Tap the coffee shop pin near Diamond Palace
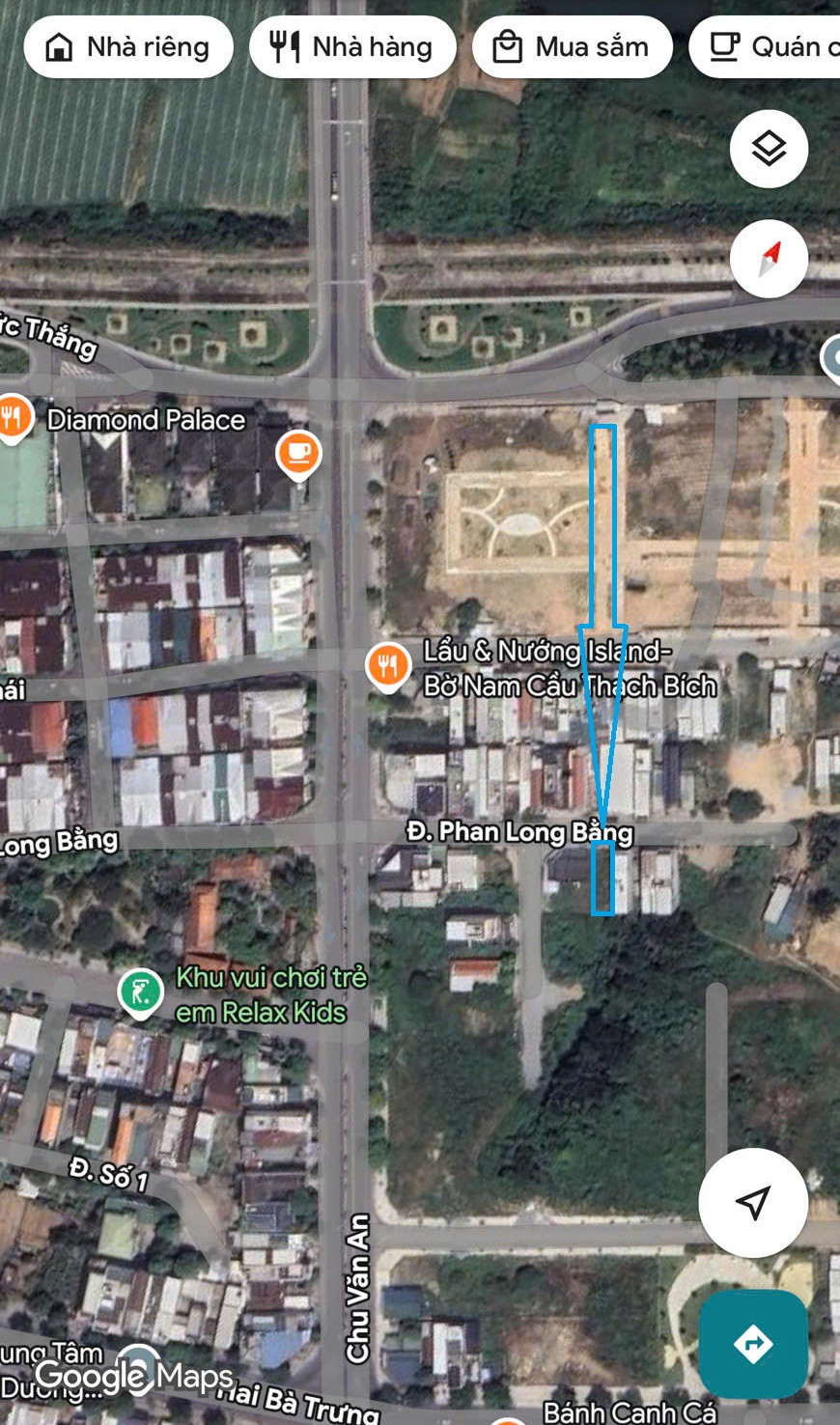 click(x=298, y=454)
